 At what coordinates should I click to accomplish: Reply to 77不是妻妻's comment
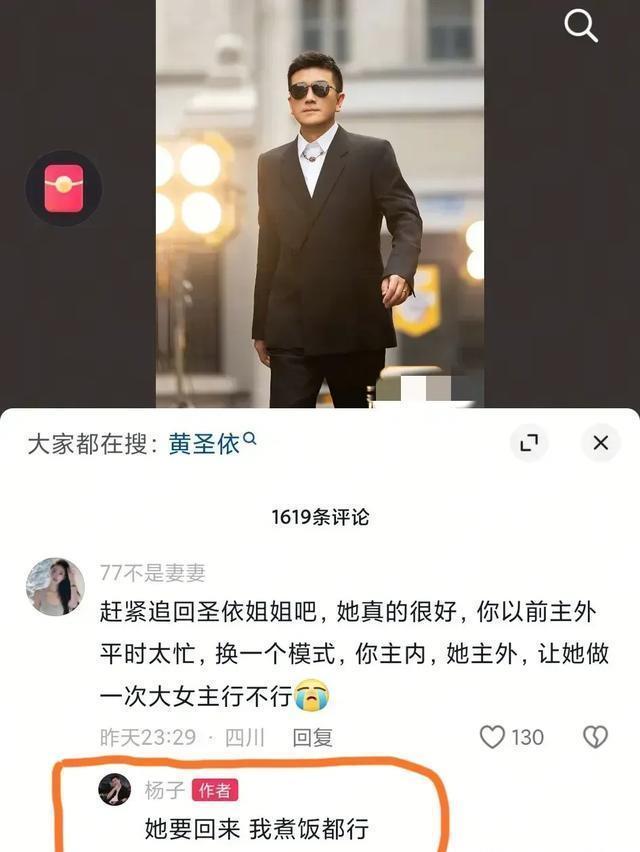(312, 738)
